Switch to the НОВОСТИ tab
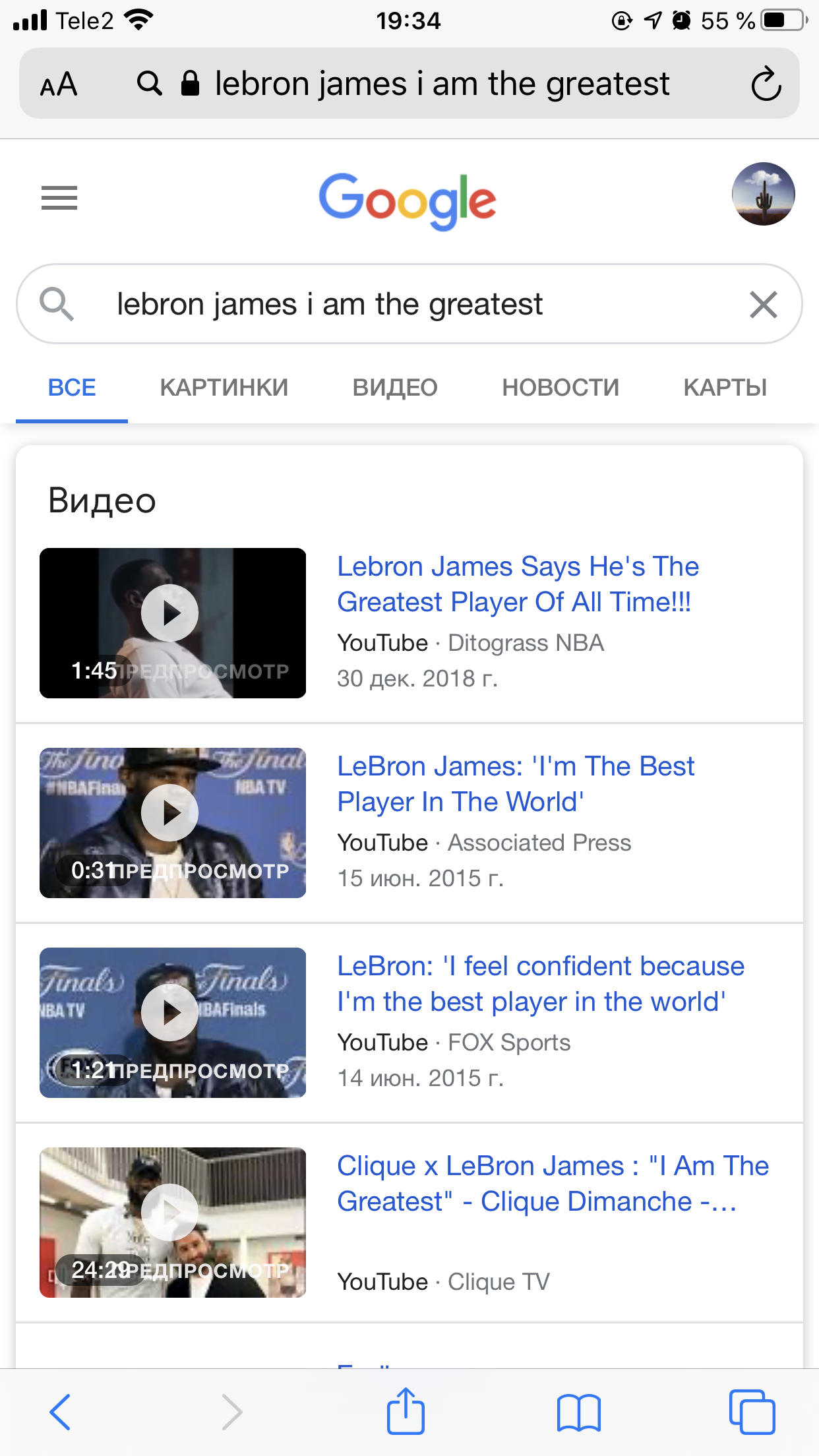 pyautogui.click(x=561, y=388)
